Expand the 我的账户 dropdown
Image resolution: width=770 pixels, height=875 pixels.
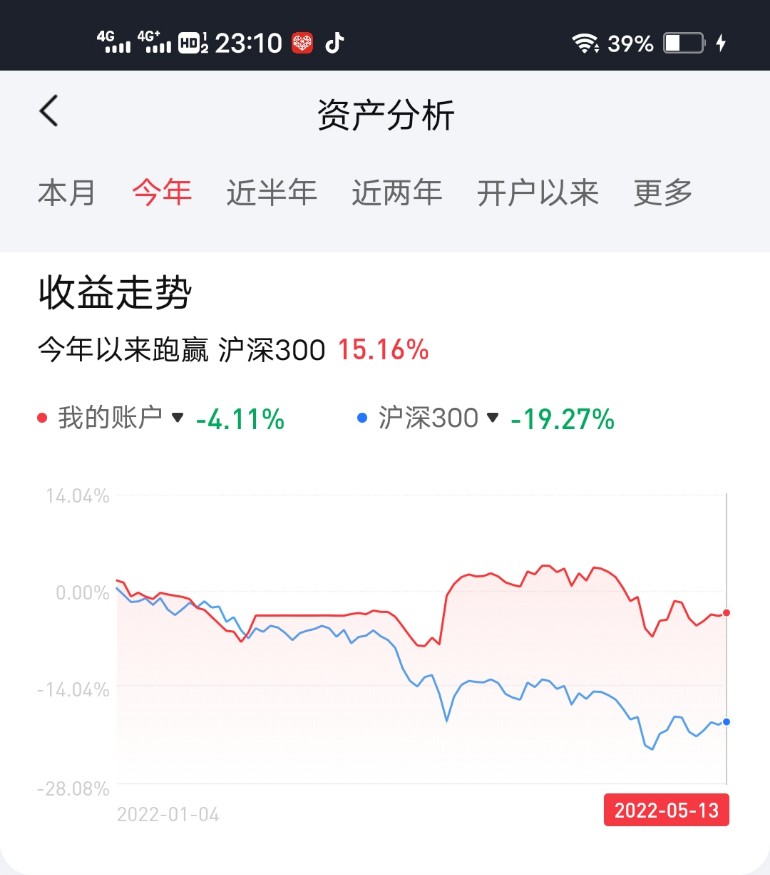(x=178, y=418)
